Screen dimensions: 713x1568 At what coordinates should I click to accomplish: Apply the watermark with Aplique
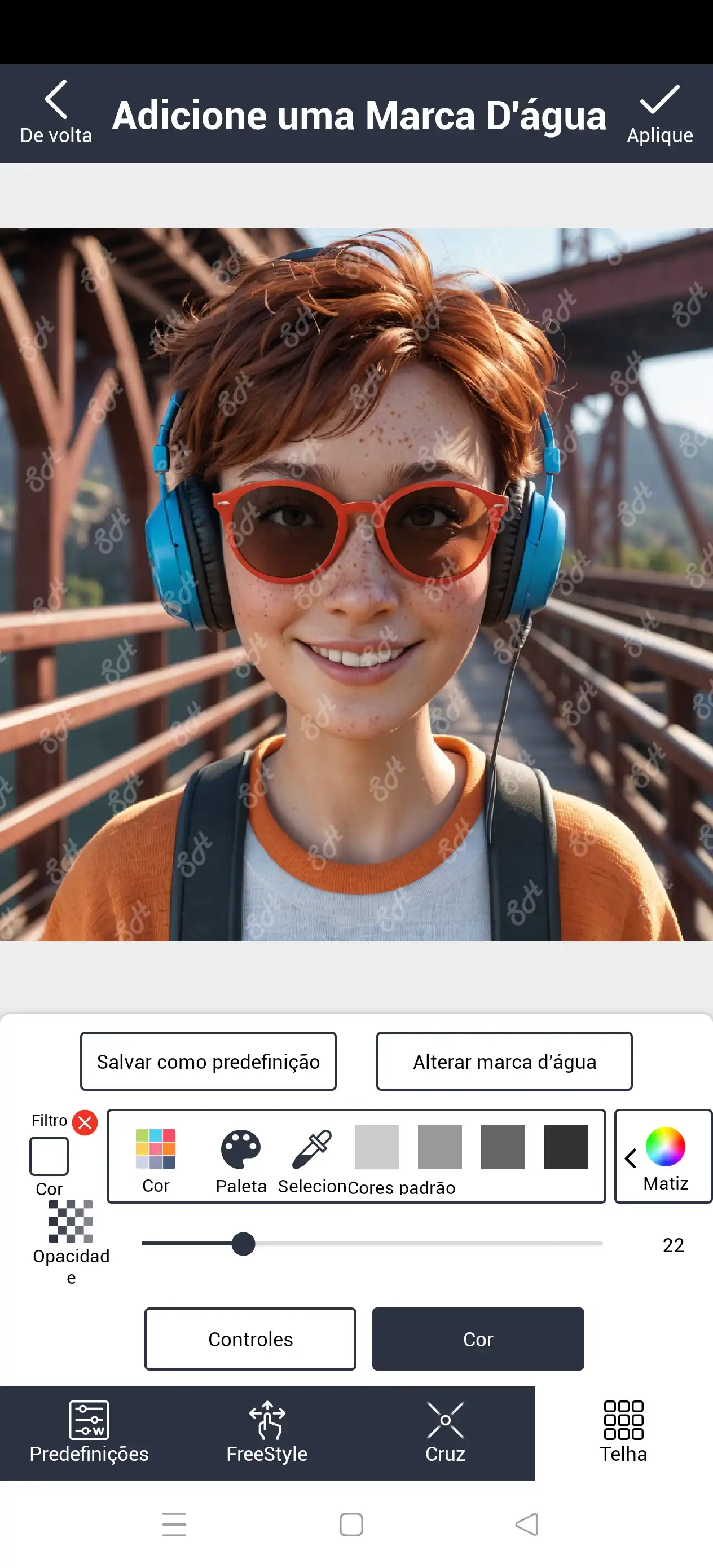(x=659, y=113)
